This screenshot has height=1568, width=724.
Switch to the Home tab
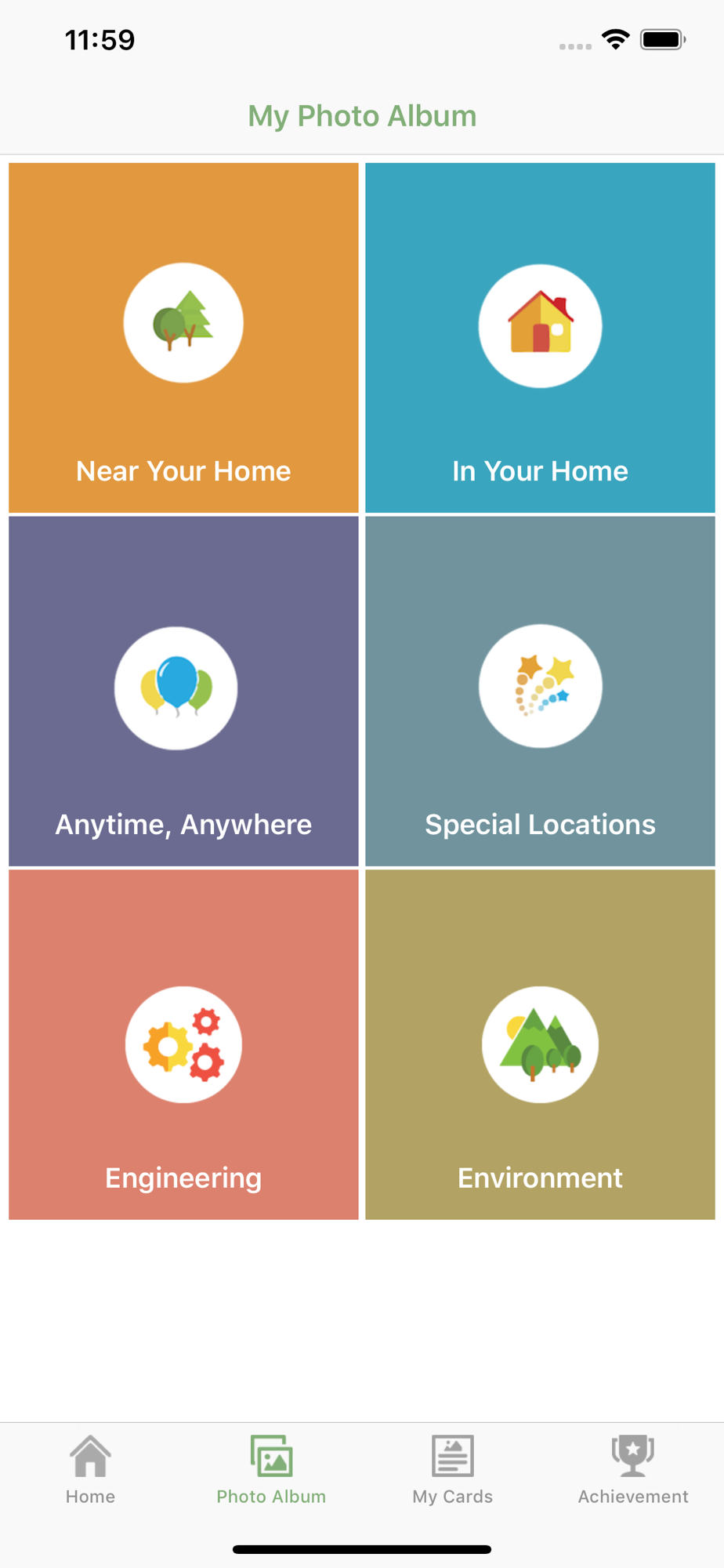[90, 1470]
